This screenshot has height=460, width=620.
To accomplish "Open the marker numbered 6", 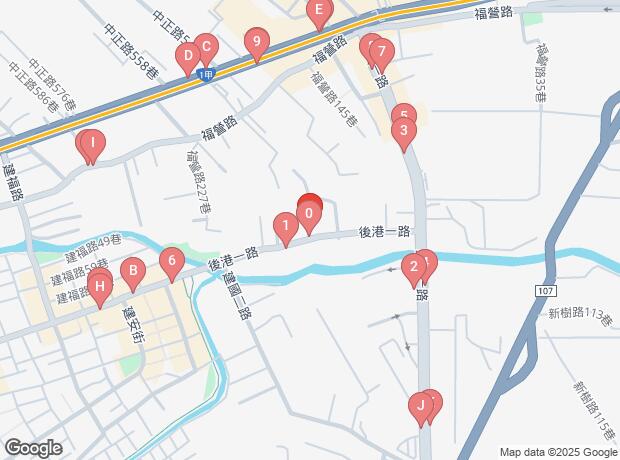I will 171,262.
